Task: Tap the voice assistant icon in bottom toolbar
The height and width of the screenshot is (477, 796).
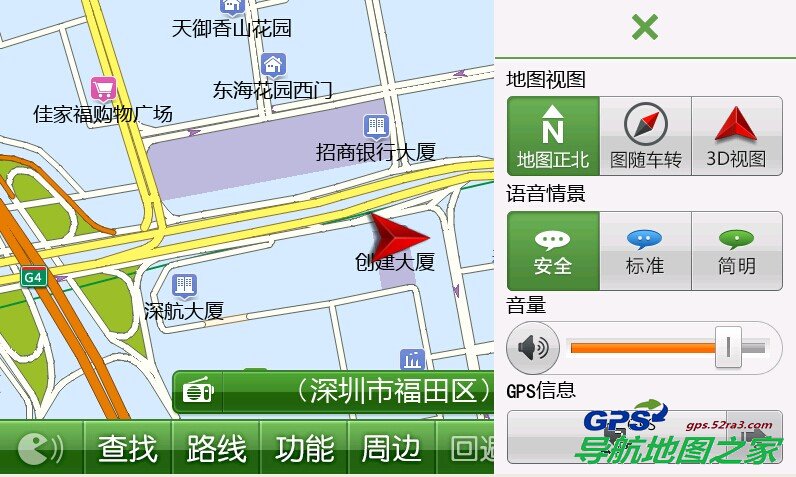Action: (41, 449)
